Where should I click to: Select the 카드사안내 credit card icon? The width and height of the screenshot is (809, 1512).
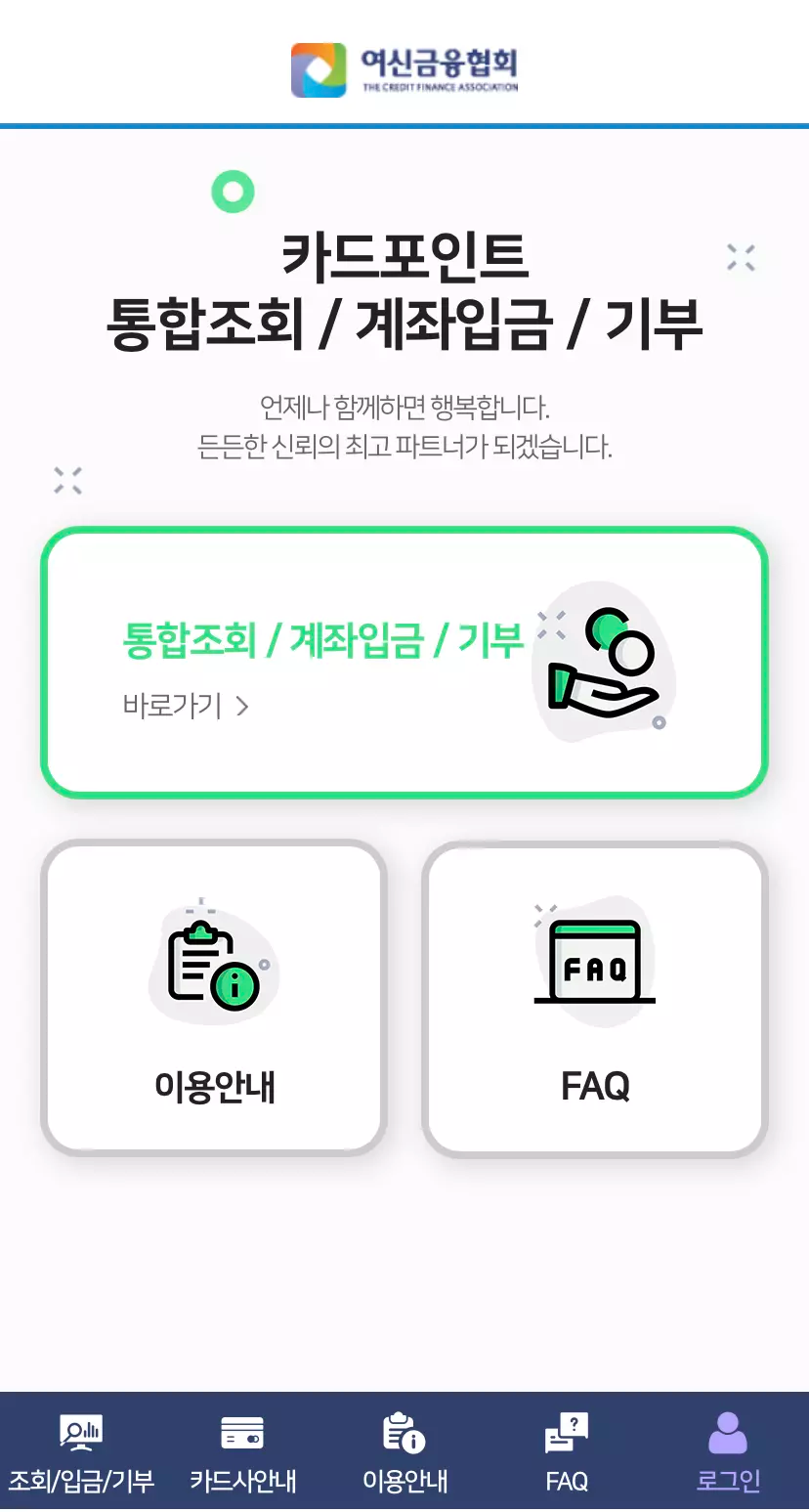coord(242,1429)
